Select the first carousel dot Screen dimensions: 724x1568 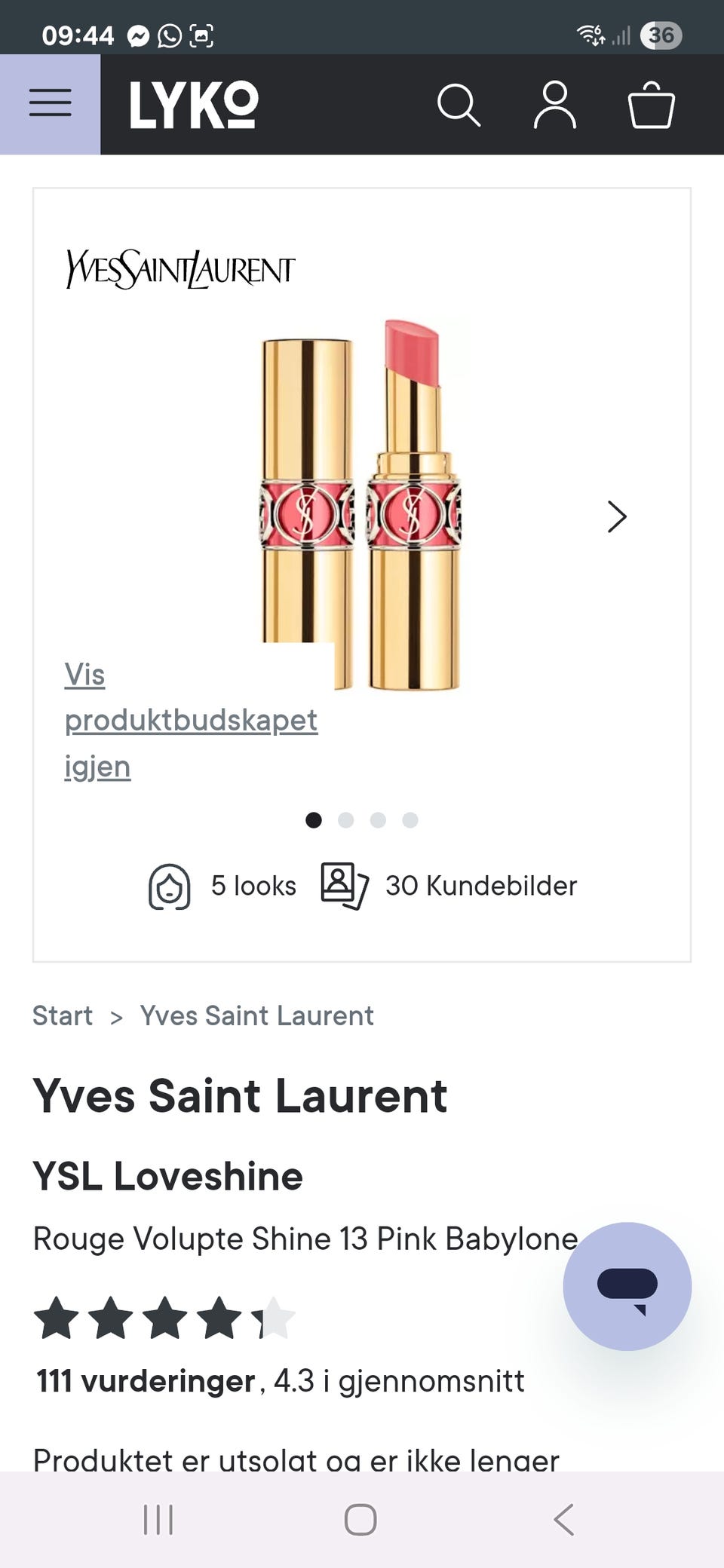(313, 820)
